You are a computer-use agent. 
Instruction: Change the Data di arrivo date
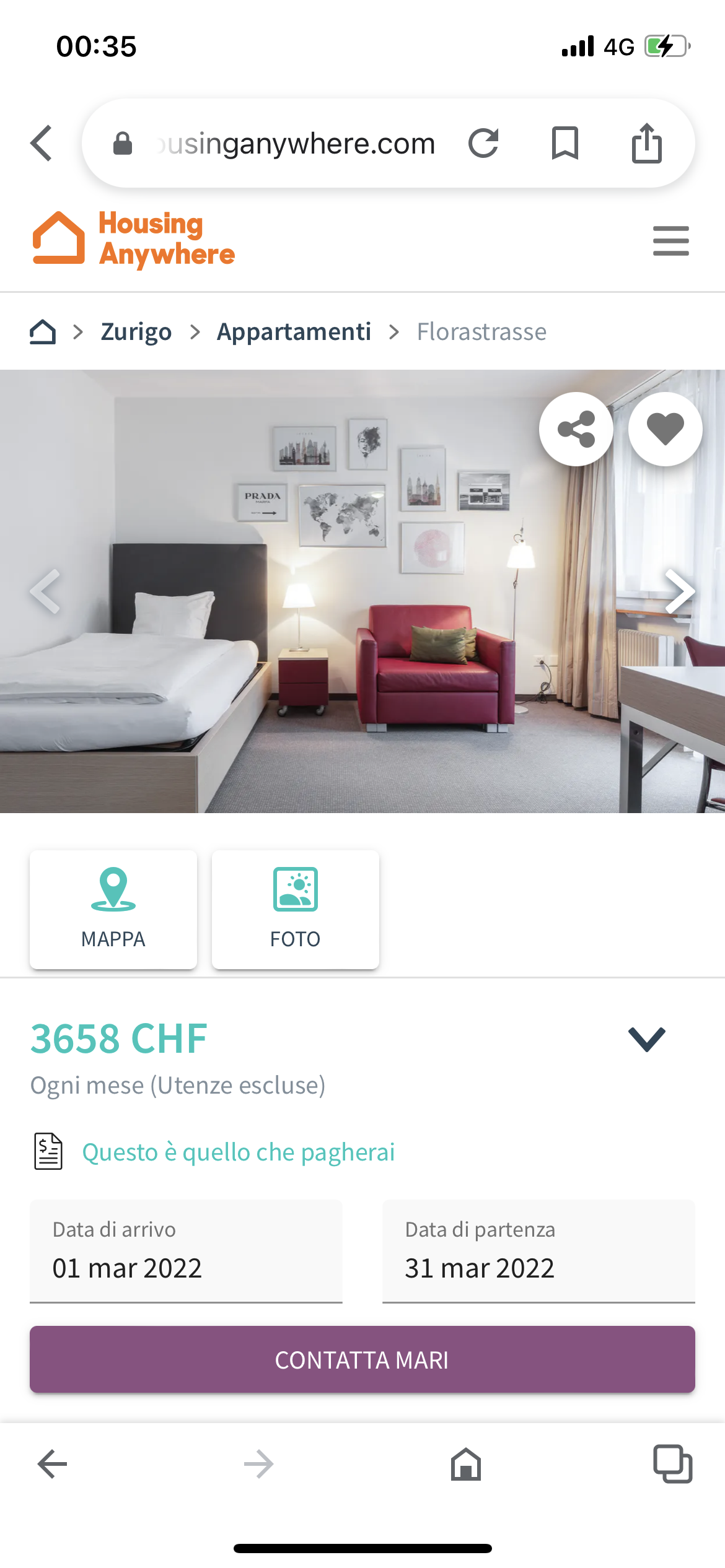click(x=186, y=1251)
